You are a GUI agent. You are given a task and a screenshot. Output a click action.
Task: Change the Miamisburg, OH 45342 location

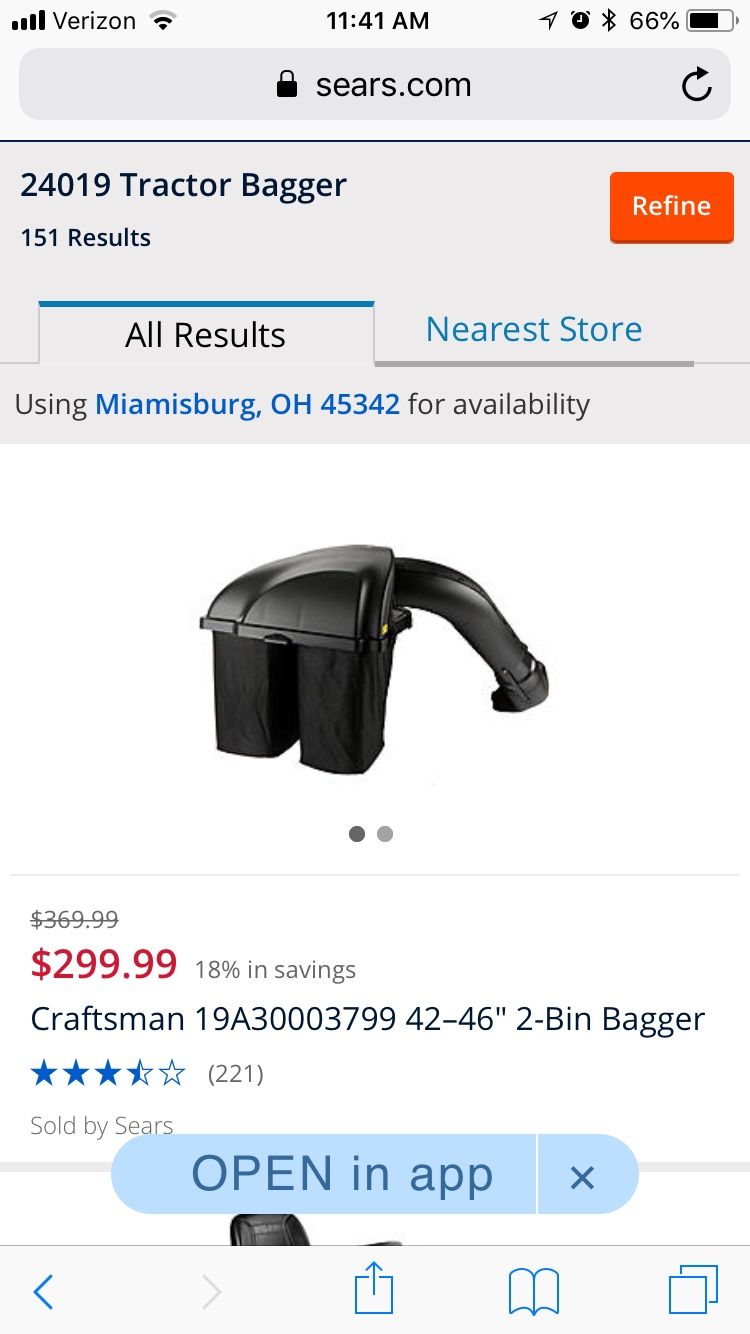[x=247, y=404]
